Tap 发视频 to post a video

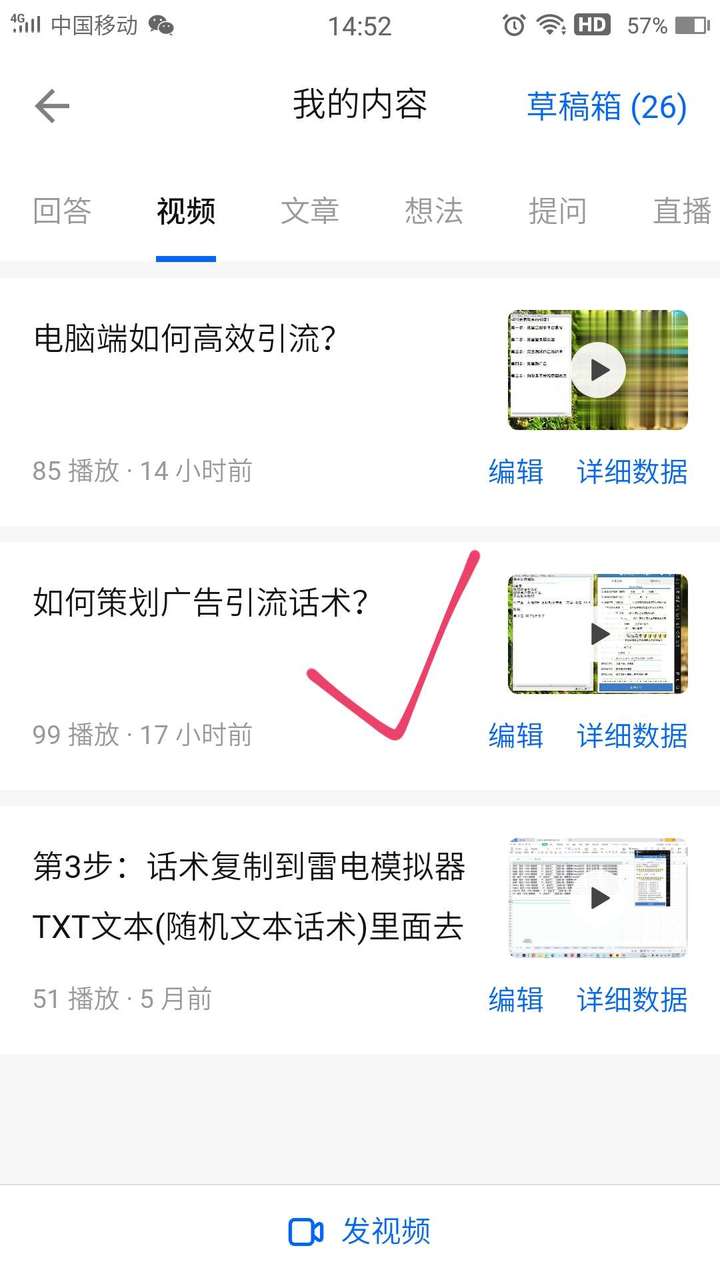pos(360,1231)
